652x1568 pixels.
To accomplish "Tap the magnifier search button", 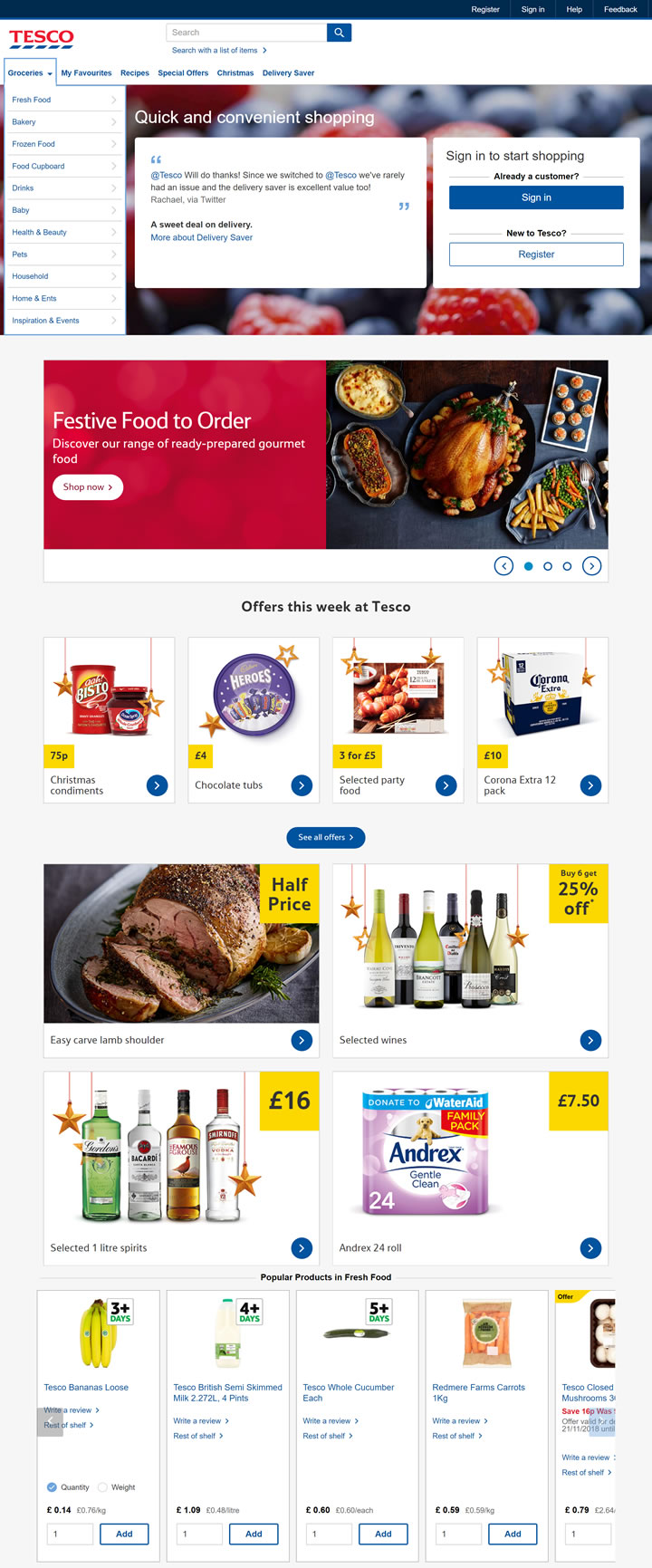I will pos(339,33).
